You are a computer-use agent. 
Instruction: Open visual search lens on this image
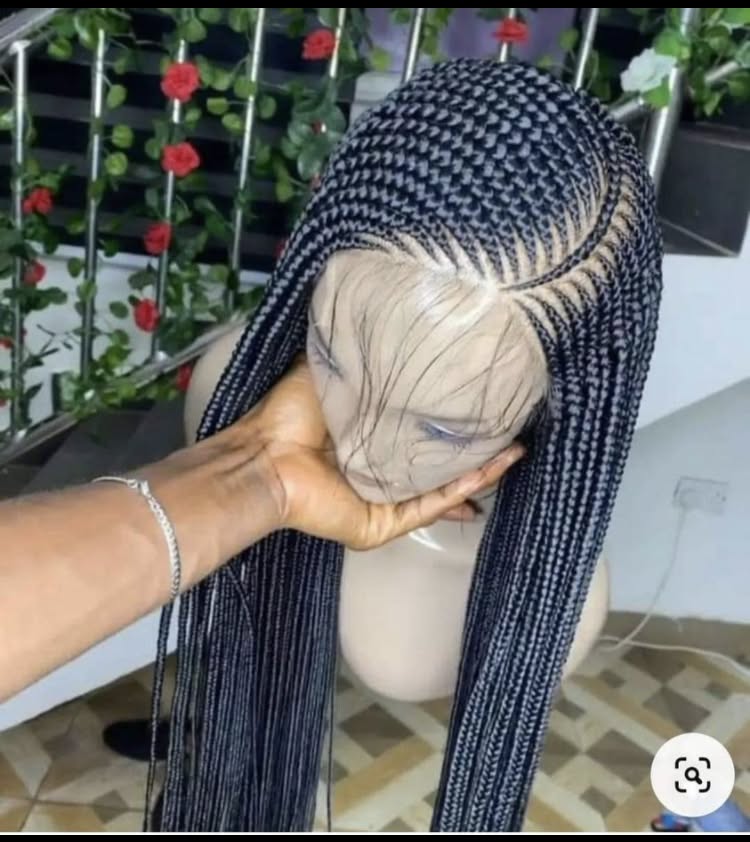[x=692, y=774]
